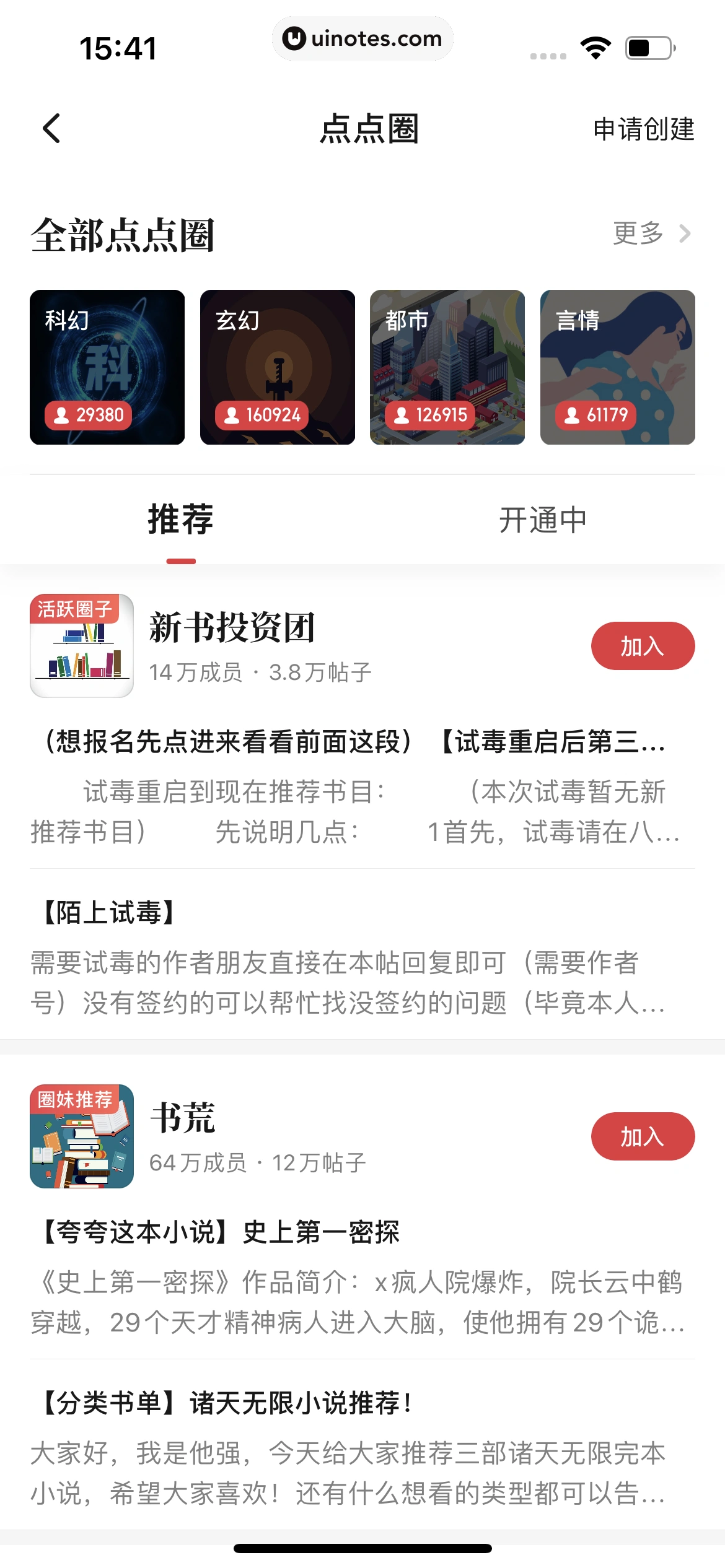Open the 言情 category circle
Screen dimensions: 725x1568
617,367
